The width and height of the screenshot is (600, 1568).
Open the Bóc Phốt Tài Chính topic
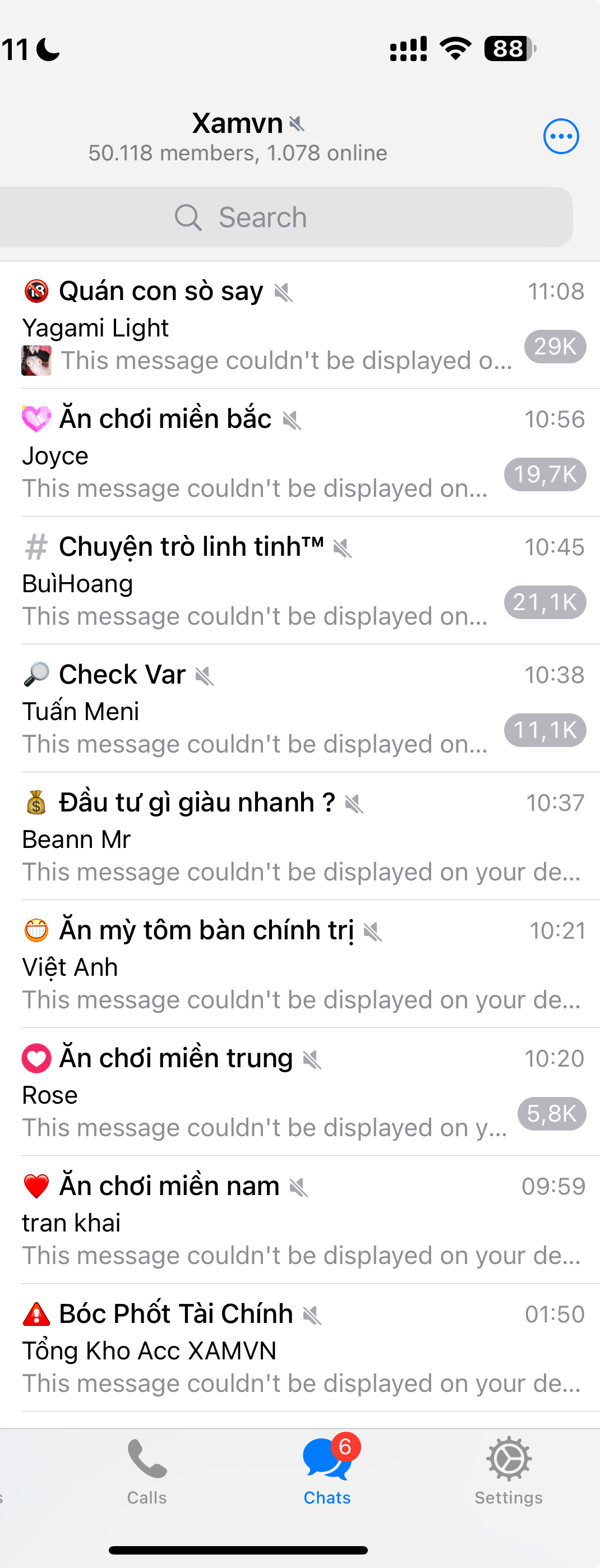point(274,1348)
